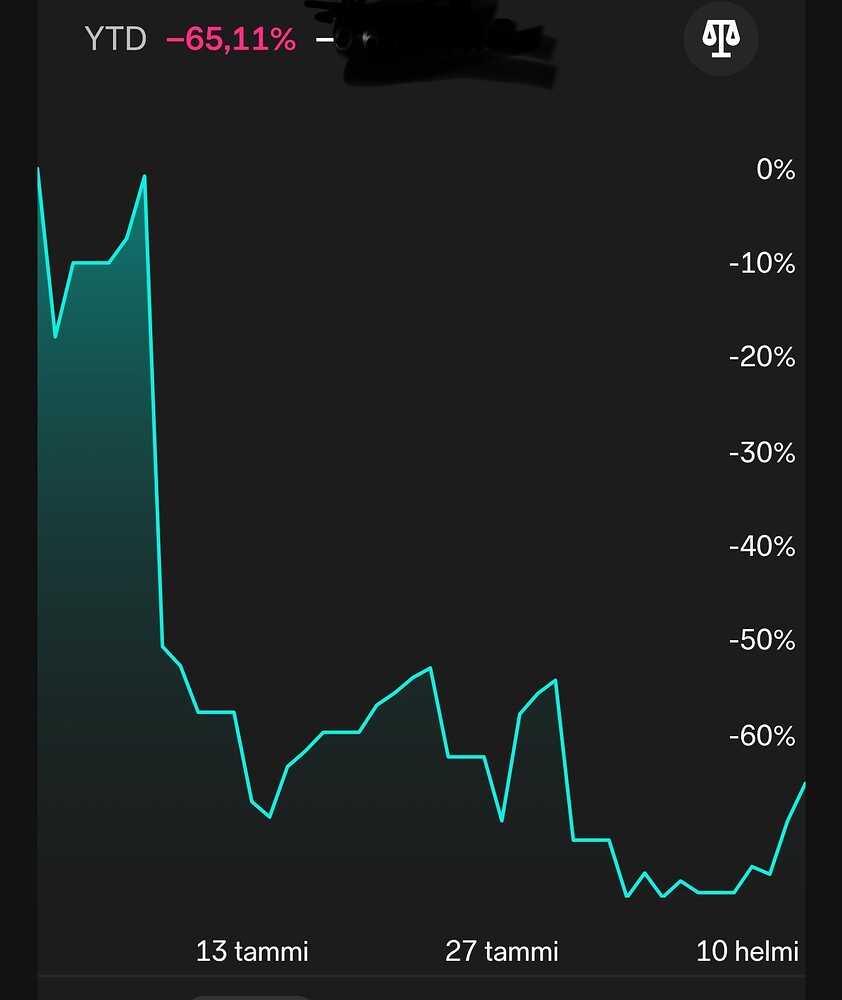Open the compare balance-scale icon
This screenshot has width=842, height=1000.
[720, 39]
